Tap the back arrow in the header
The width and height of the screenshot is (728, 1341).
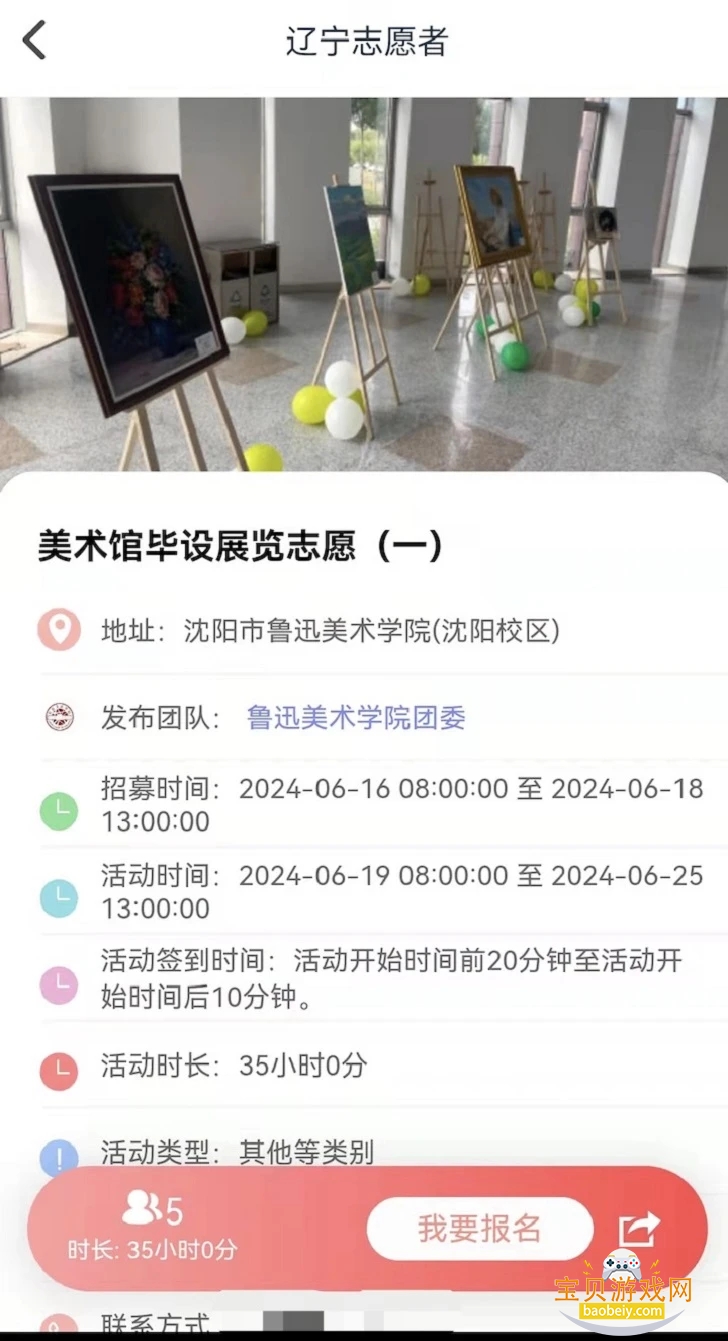click(x=33, y=40)
